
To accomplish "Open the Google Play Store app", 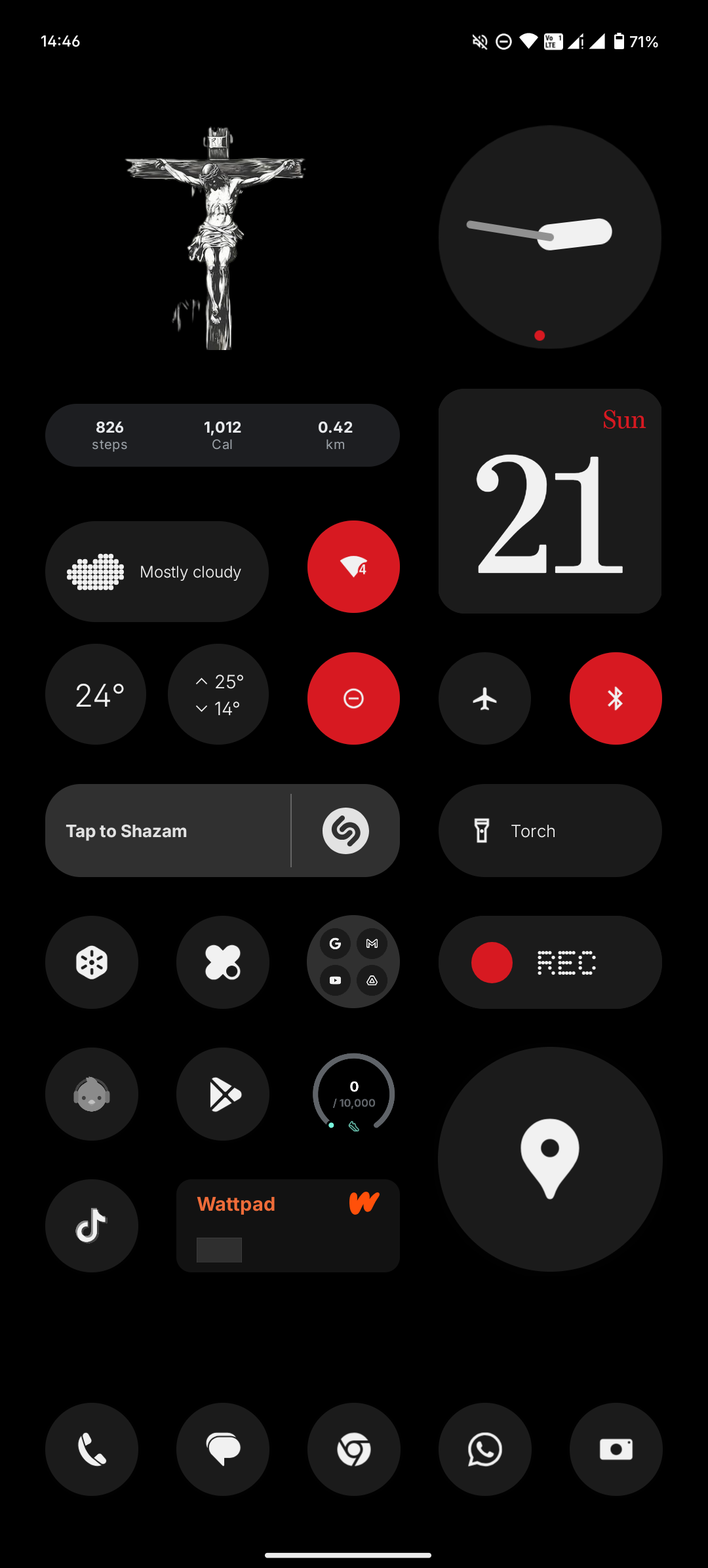I will pos(222,1094).
